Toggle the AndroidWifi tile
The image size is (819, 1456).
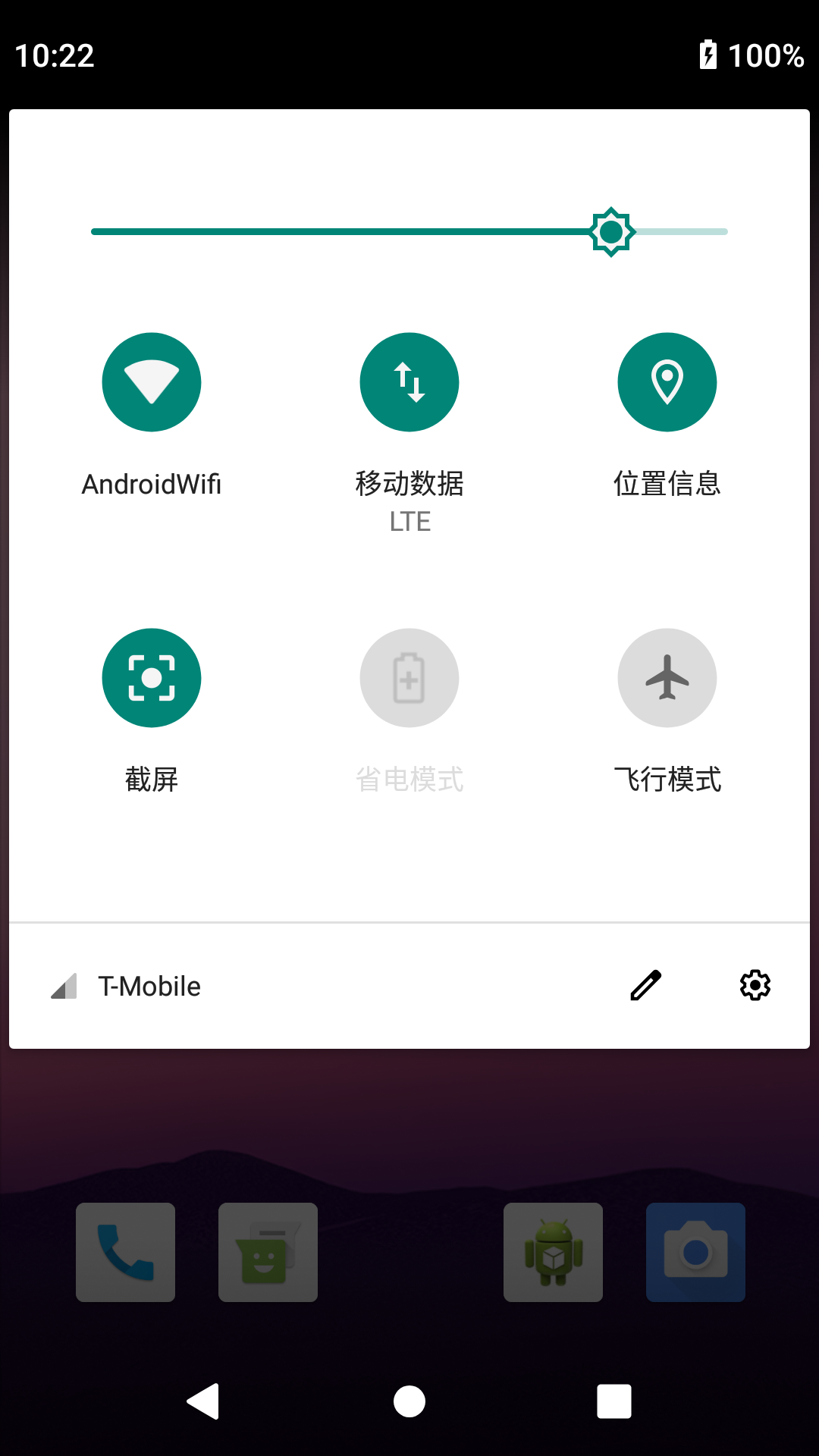point(152,382)
